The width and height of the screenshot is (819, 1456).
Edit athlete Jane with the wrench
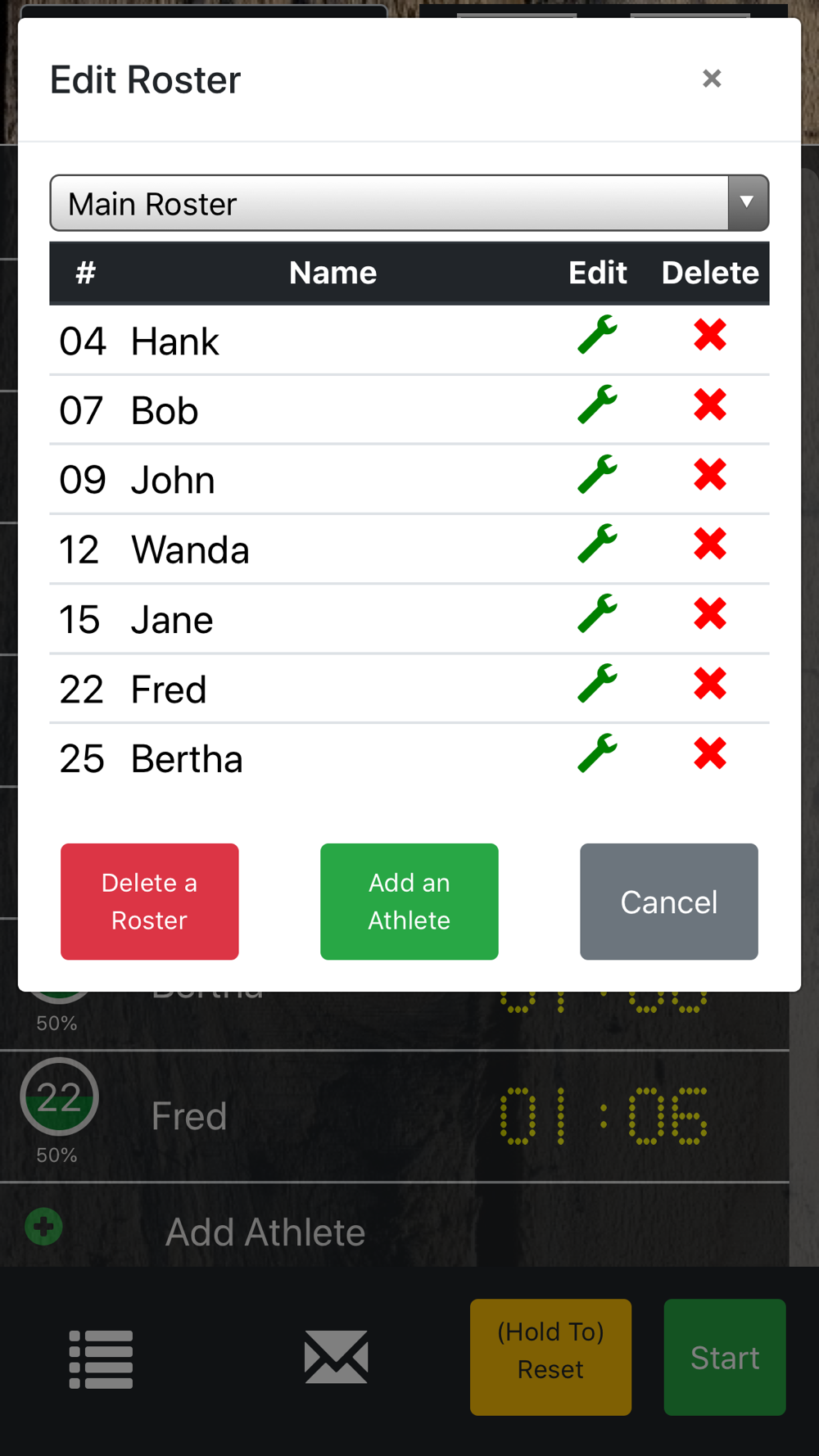coord(598,613)
